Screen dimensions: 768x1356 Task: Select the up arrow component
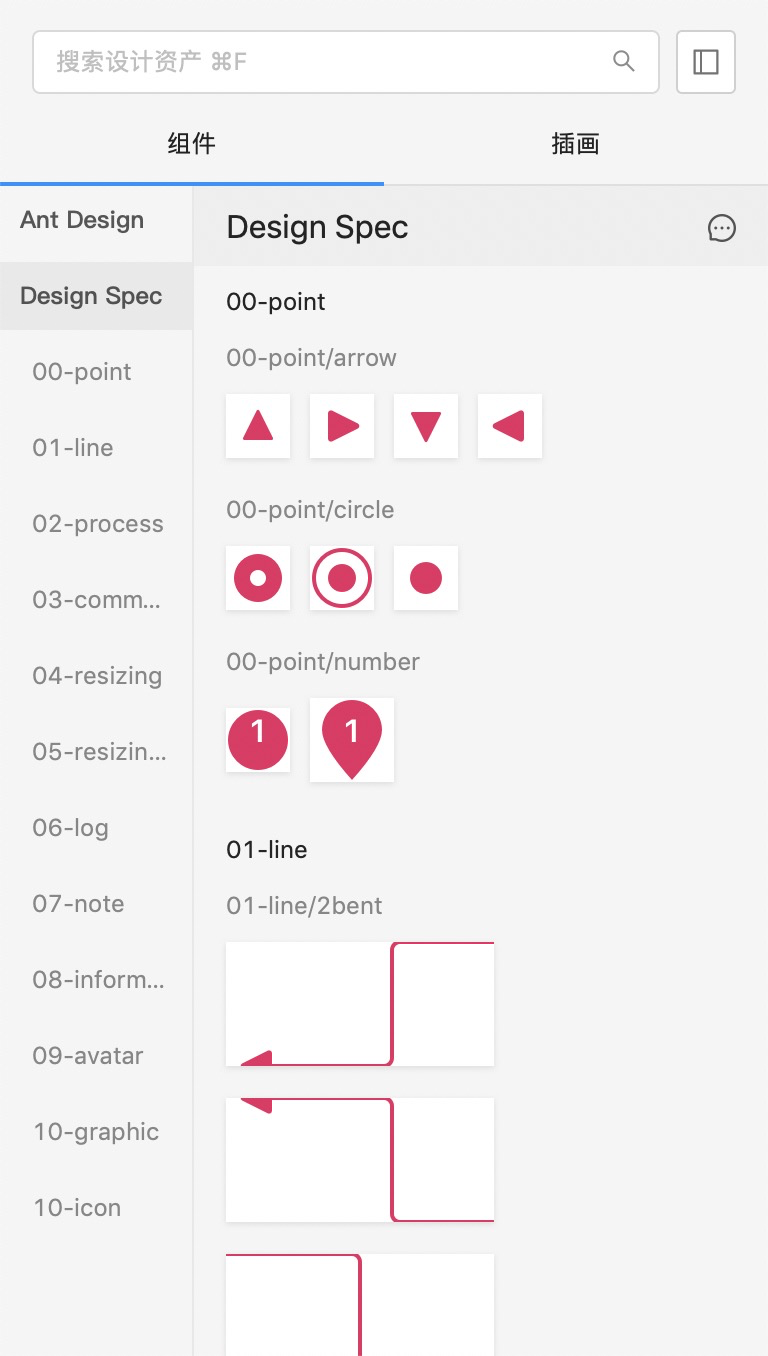[x=258, y=426]
